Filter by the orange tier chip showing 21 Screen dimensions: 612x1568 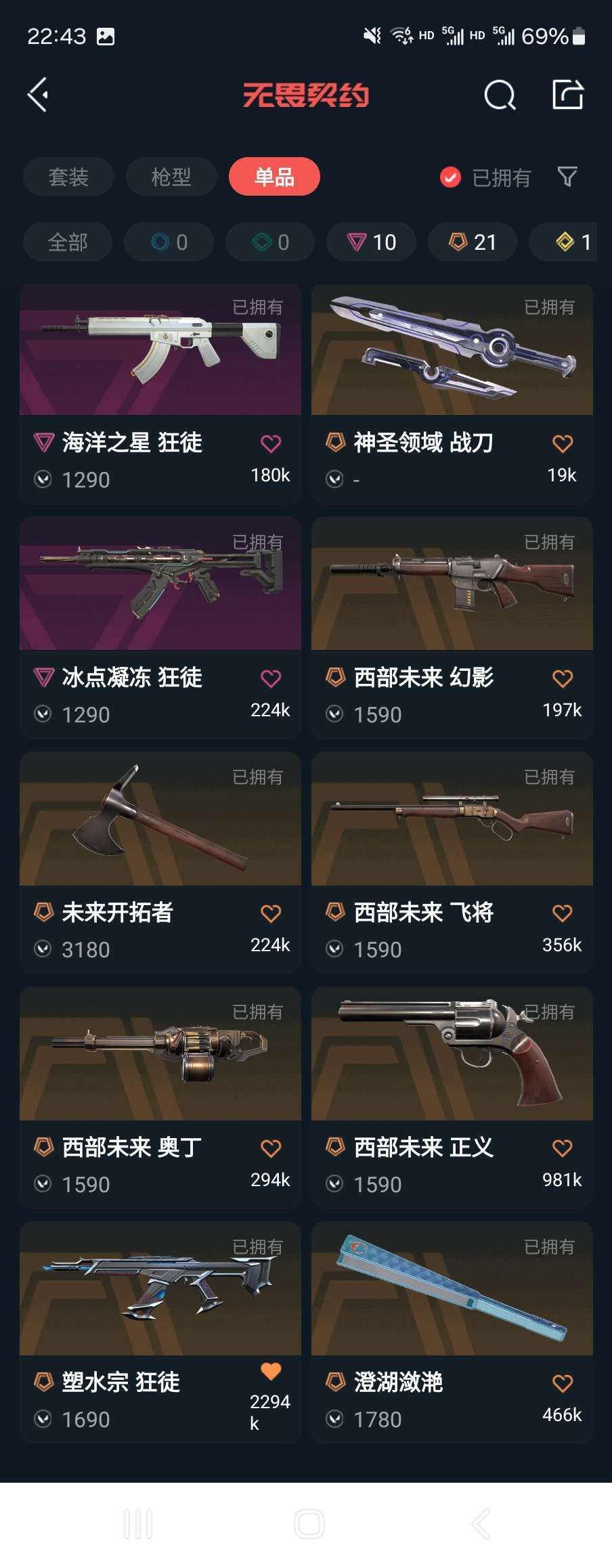(473, 242)
